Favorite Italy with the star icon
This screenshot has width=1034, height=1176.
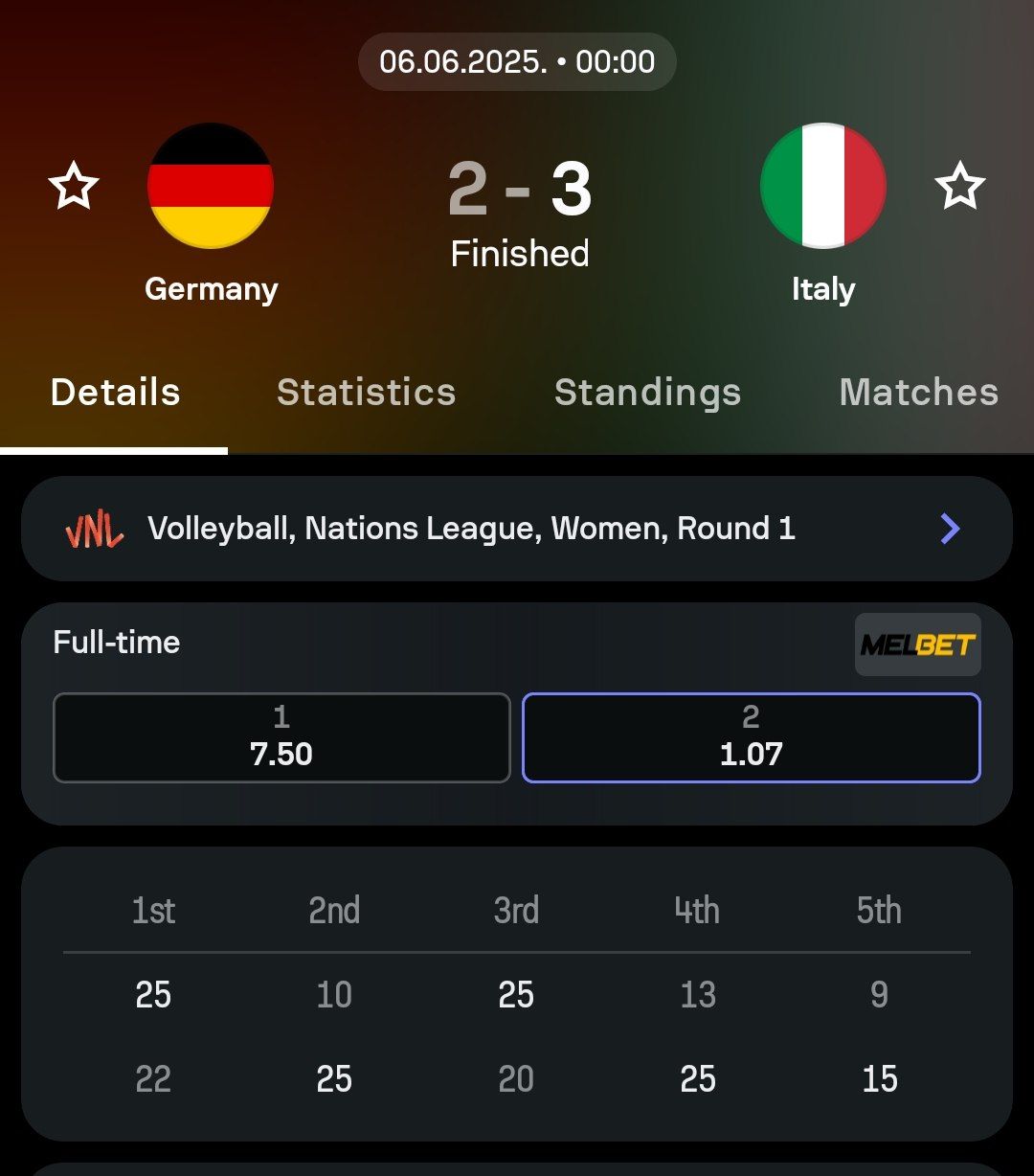(x=959, y=186)
